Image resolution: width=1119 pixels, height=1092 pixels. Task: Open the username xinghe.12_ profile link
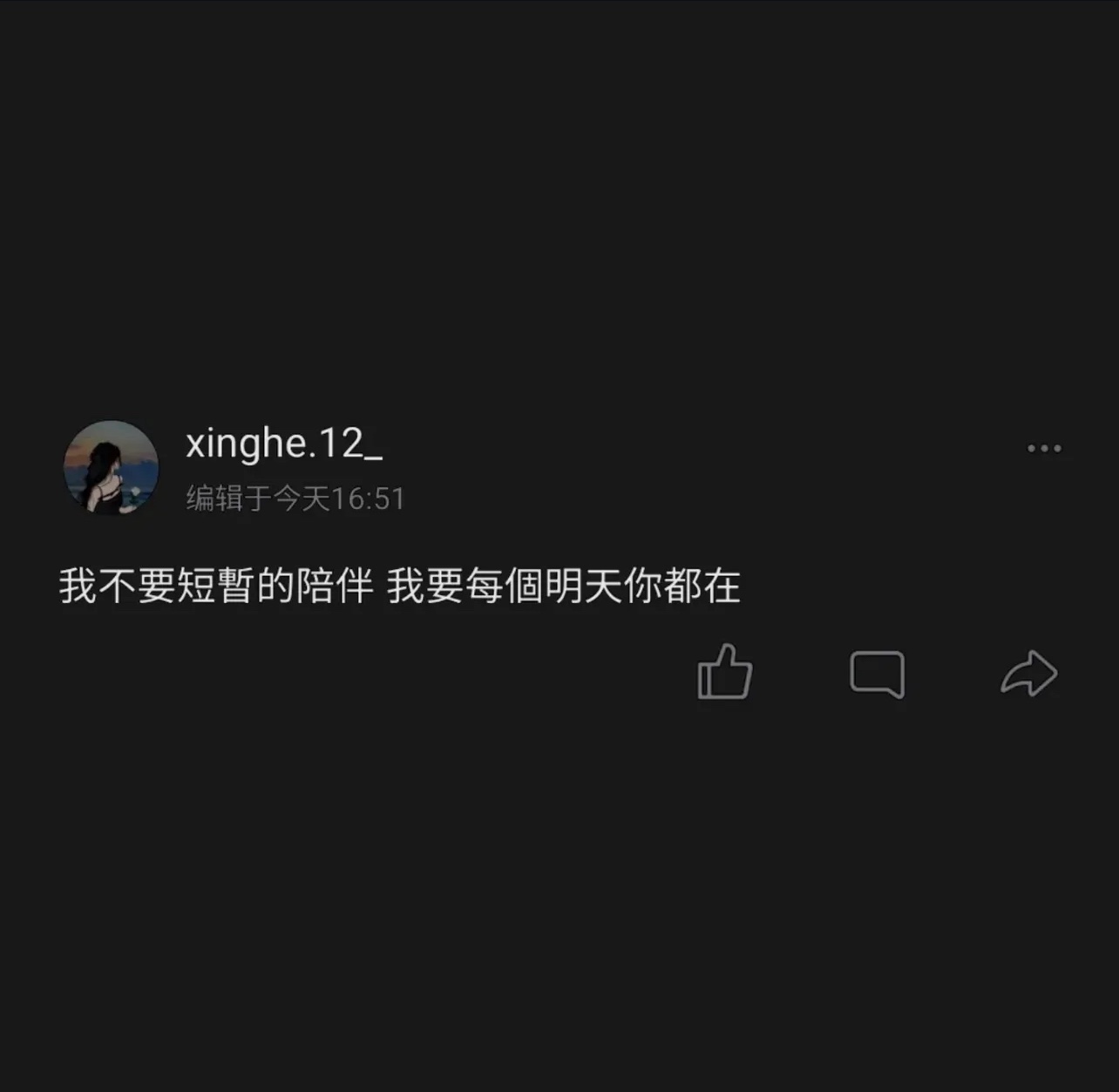[x=283, y=444]
